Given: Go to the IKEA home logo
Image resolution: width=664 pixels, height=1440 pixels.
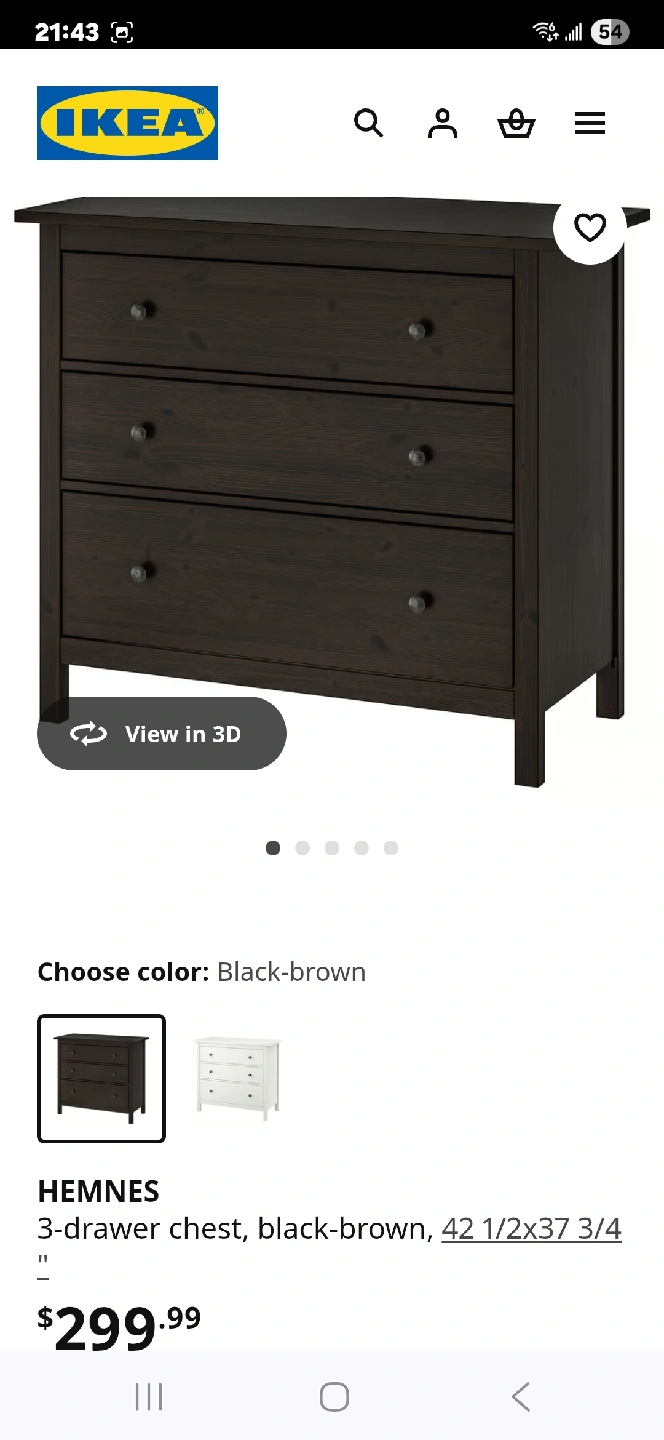Looking at the screenshot, I should (x=127, y=123).
